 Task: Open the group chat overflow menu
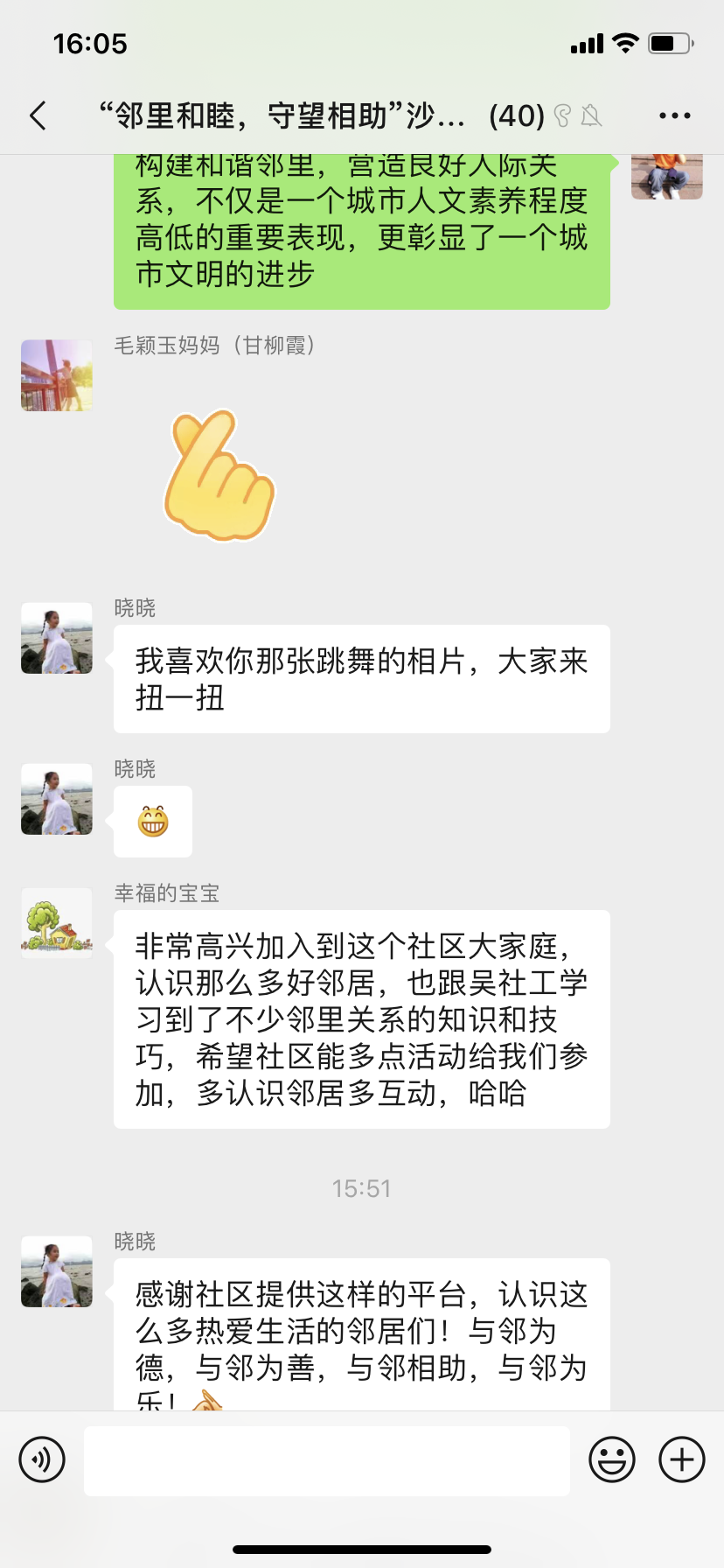[x=674, y=115]
